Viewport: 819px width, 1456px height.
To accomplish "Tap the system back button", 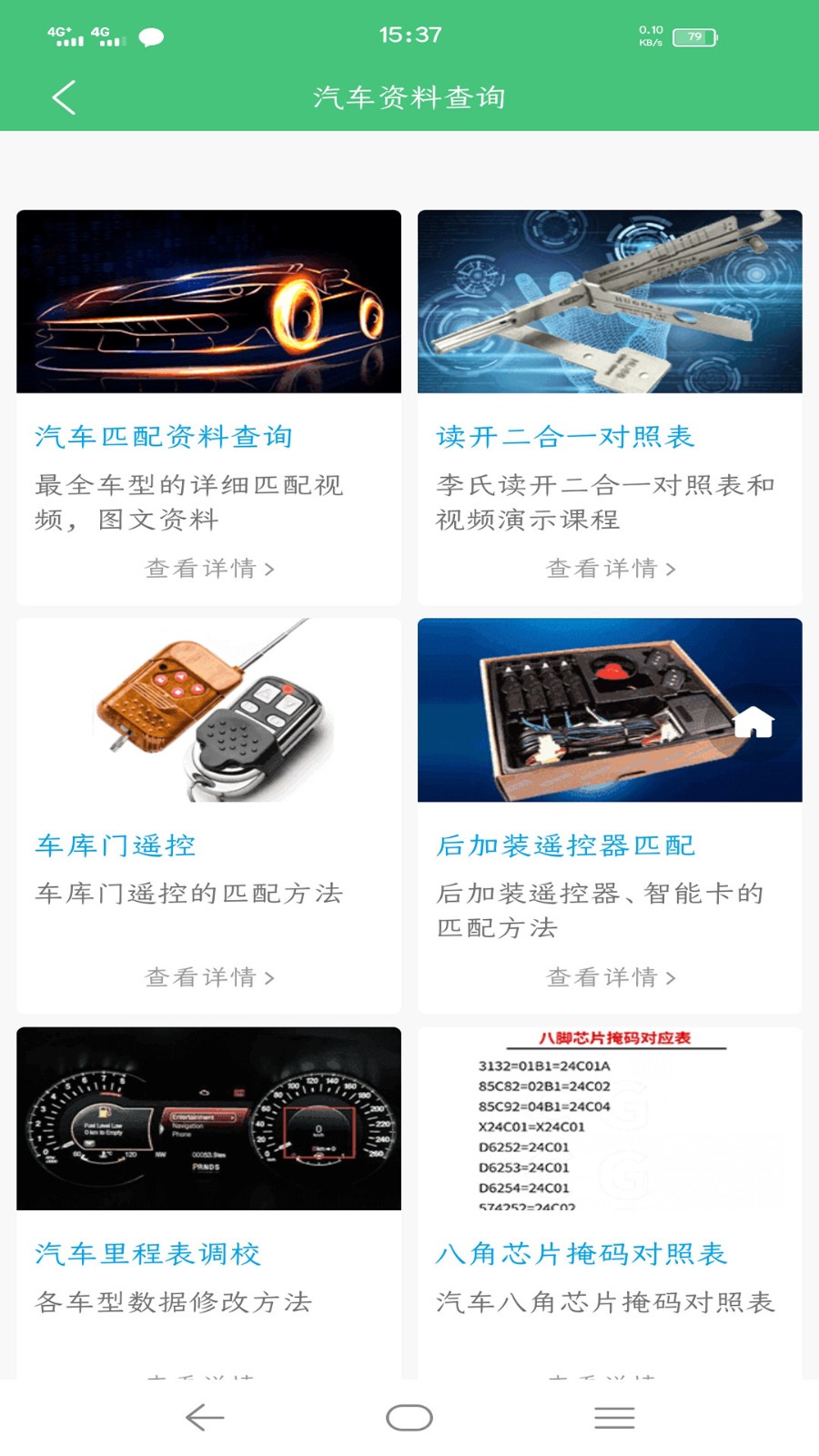I will pos(205,1418).
